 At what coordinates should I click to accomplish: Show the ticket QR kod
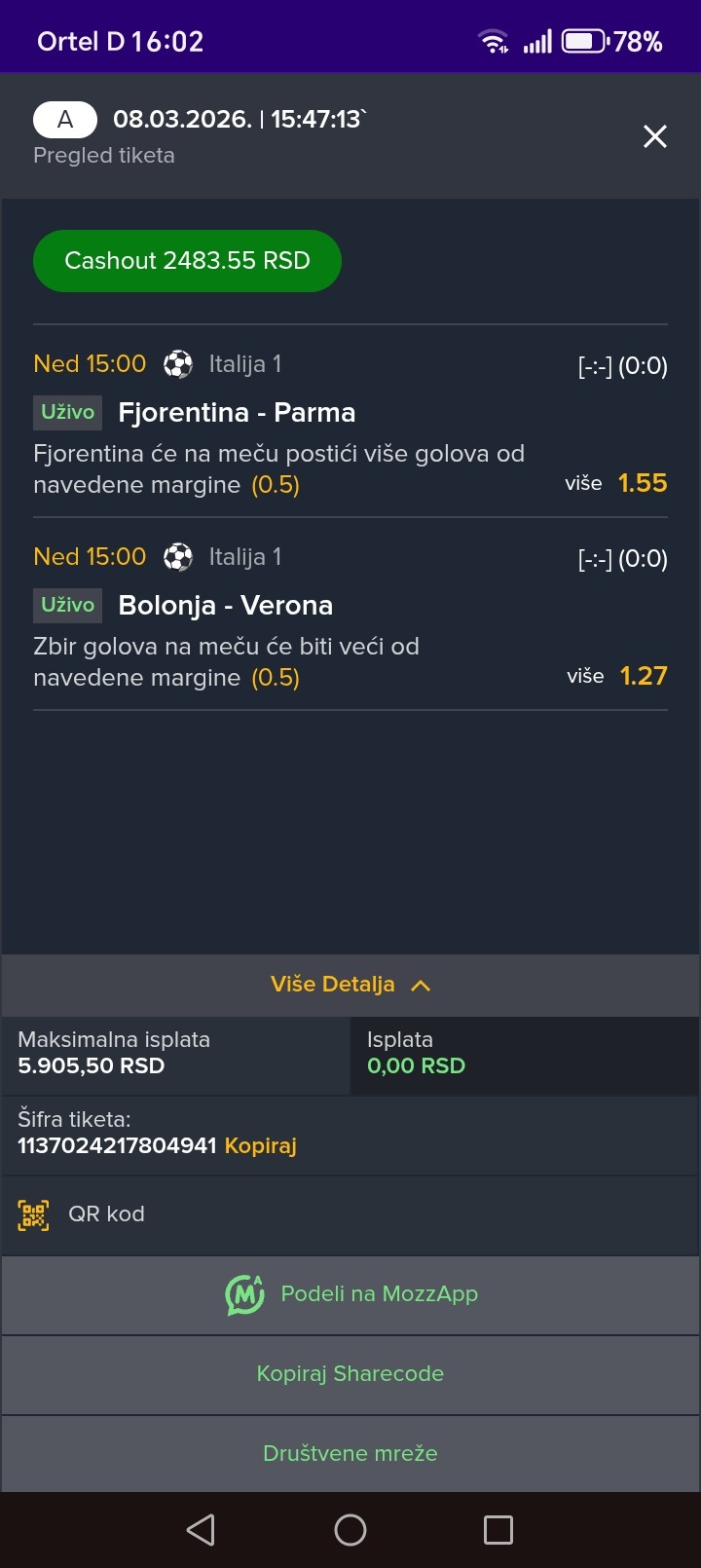tap(105, 1214)
